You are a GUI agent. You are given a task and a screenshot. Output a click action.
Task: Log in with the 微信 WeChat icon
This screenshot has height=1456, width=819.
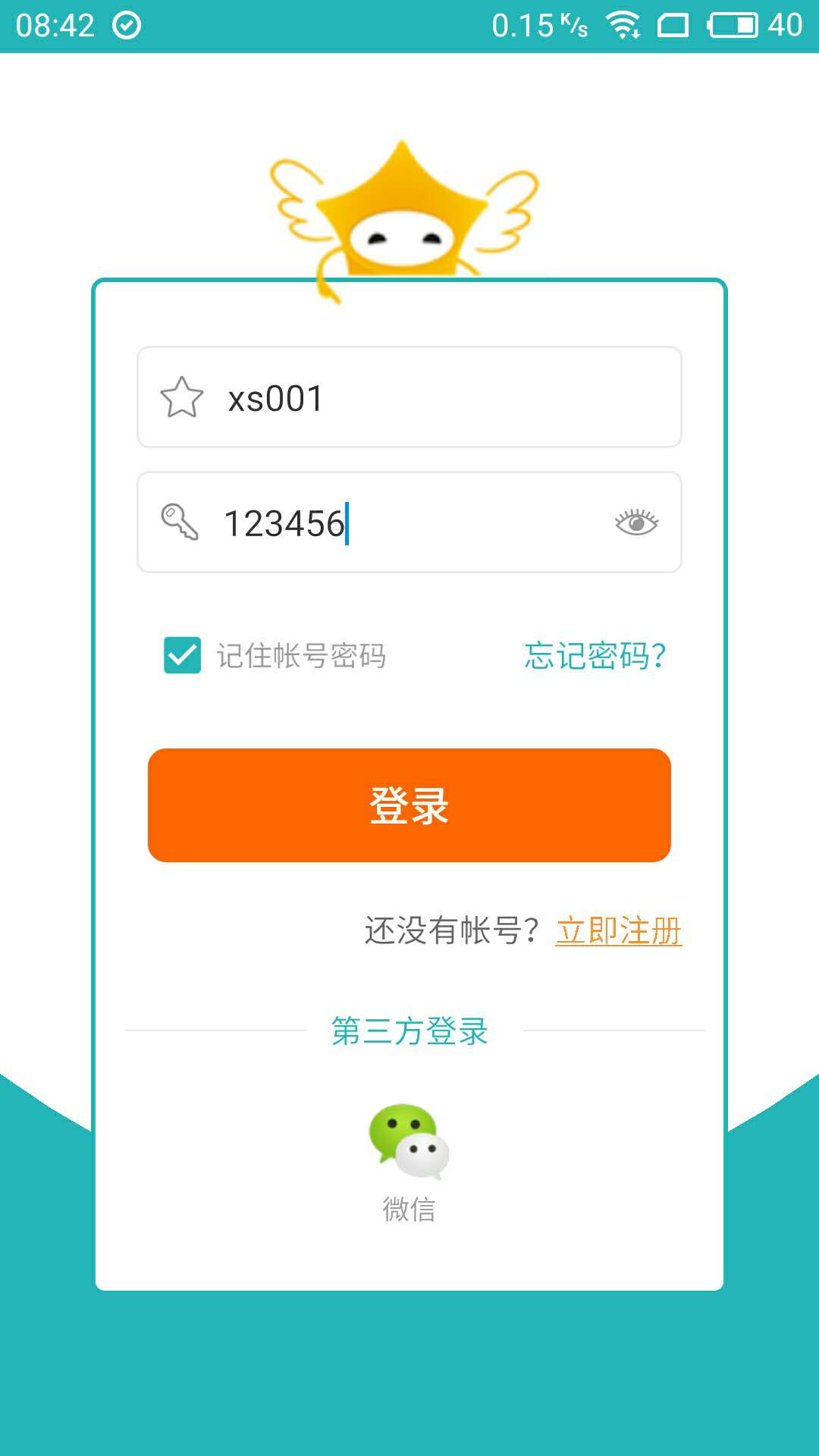(x=409, y=1142)
